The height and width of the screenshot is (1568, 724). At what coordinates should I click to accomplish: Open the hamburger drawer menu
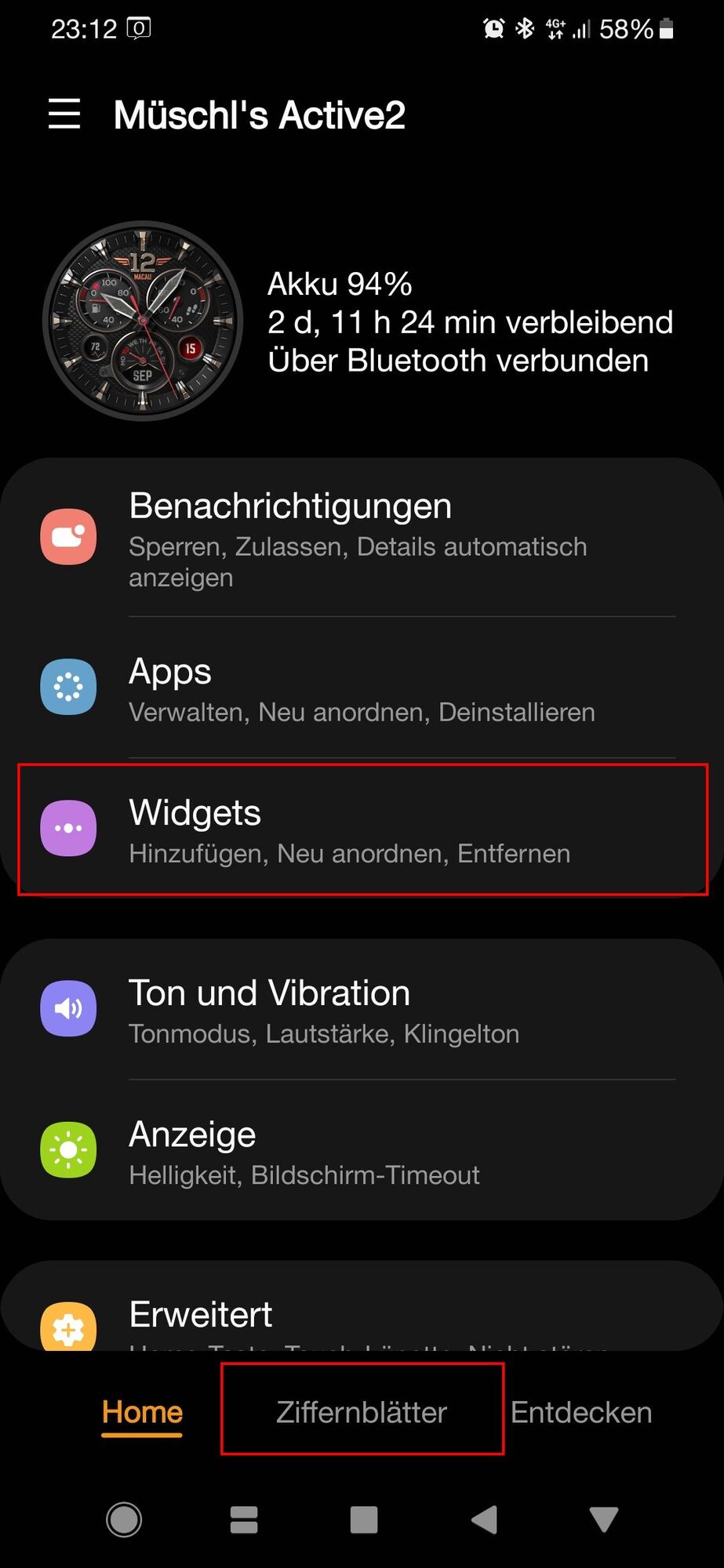click(x=64, y=114)
